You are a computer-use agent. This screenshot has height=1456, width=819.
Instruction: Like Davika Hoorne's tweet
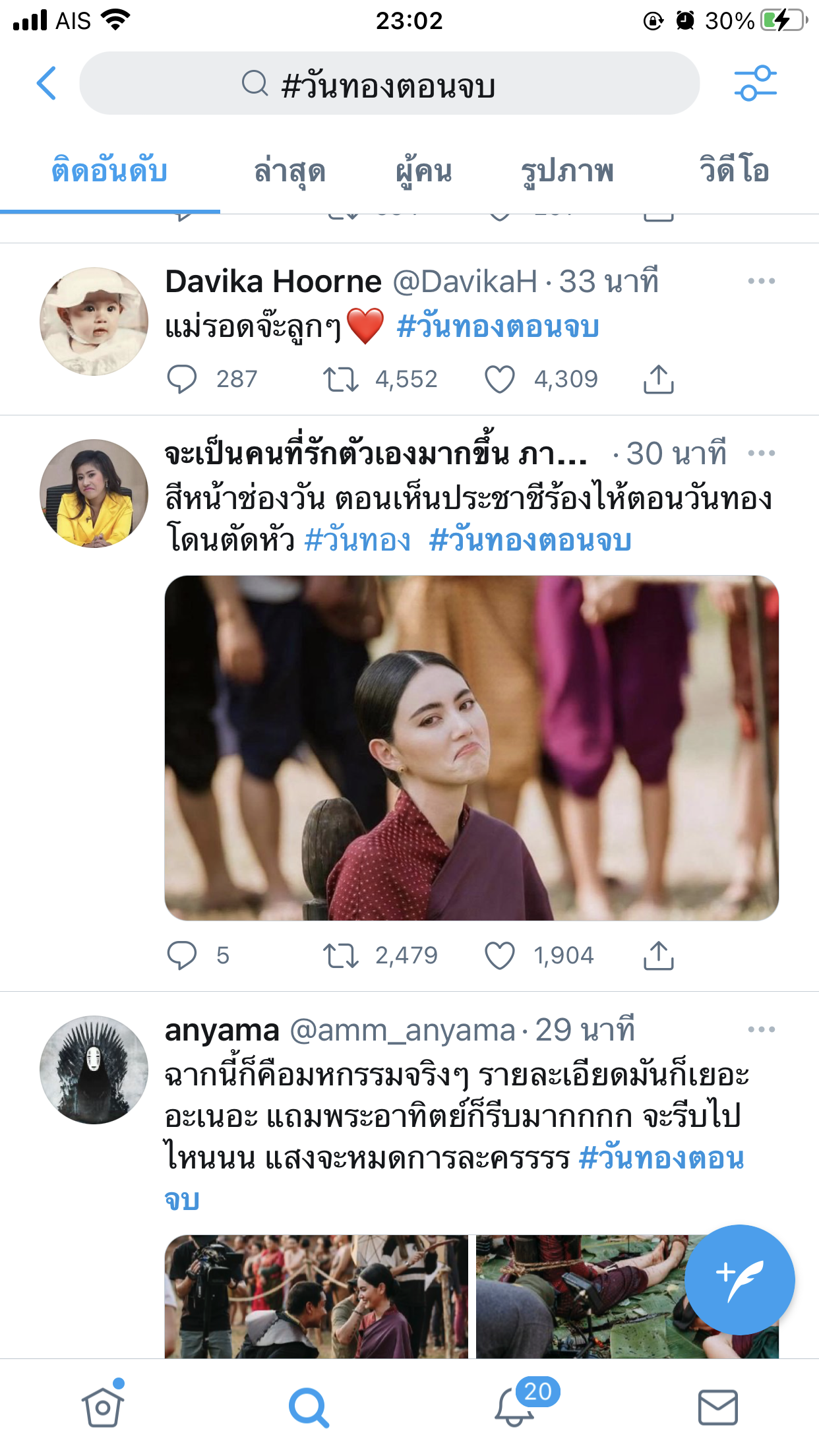pos(499,379)
